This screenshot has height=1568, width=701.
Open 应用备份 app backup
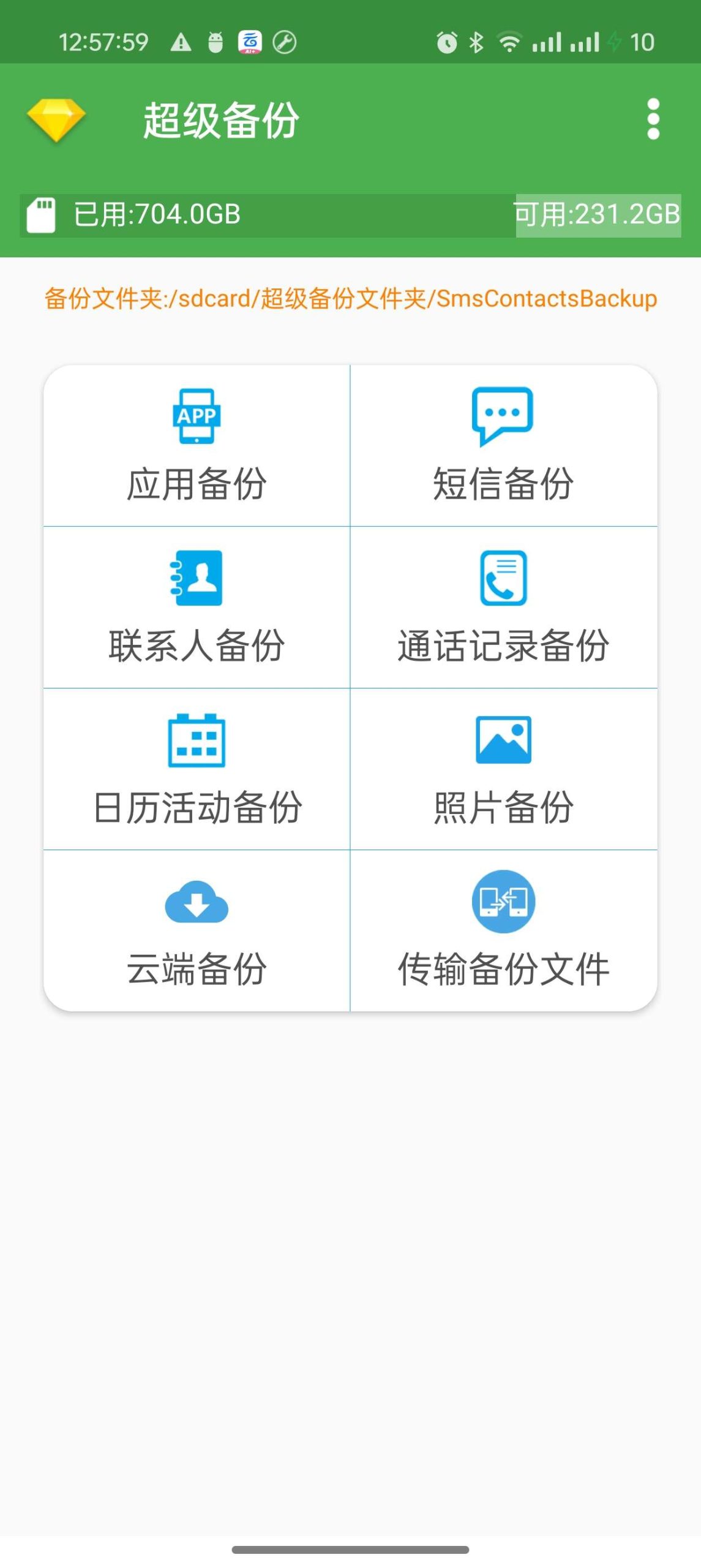tap(197, 445)
